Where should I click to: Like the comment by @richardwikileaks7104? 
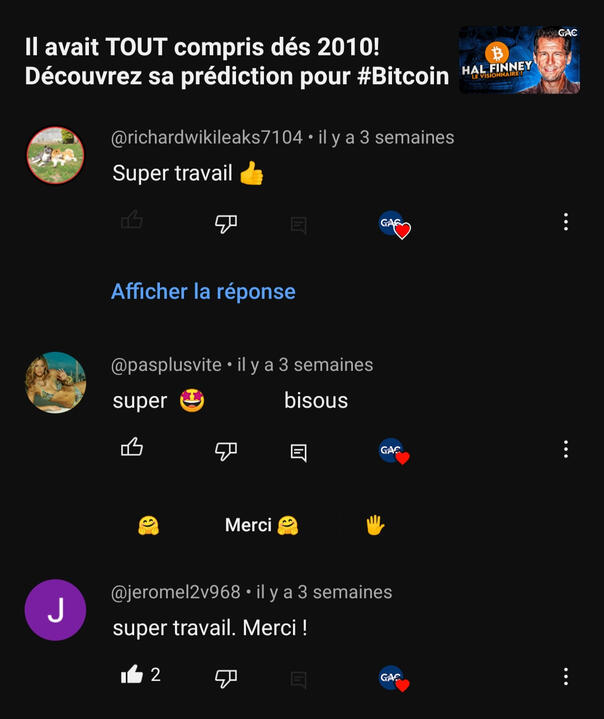pyautogui.click(x=132, y=222)
